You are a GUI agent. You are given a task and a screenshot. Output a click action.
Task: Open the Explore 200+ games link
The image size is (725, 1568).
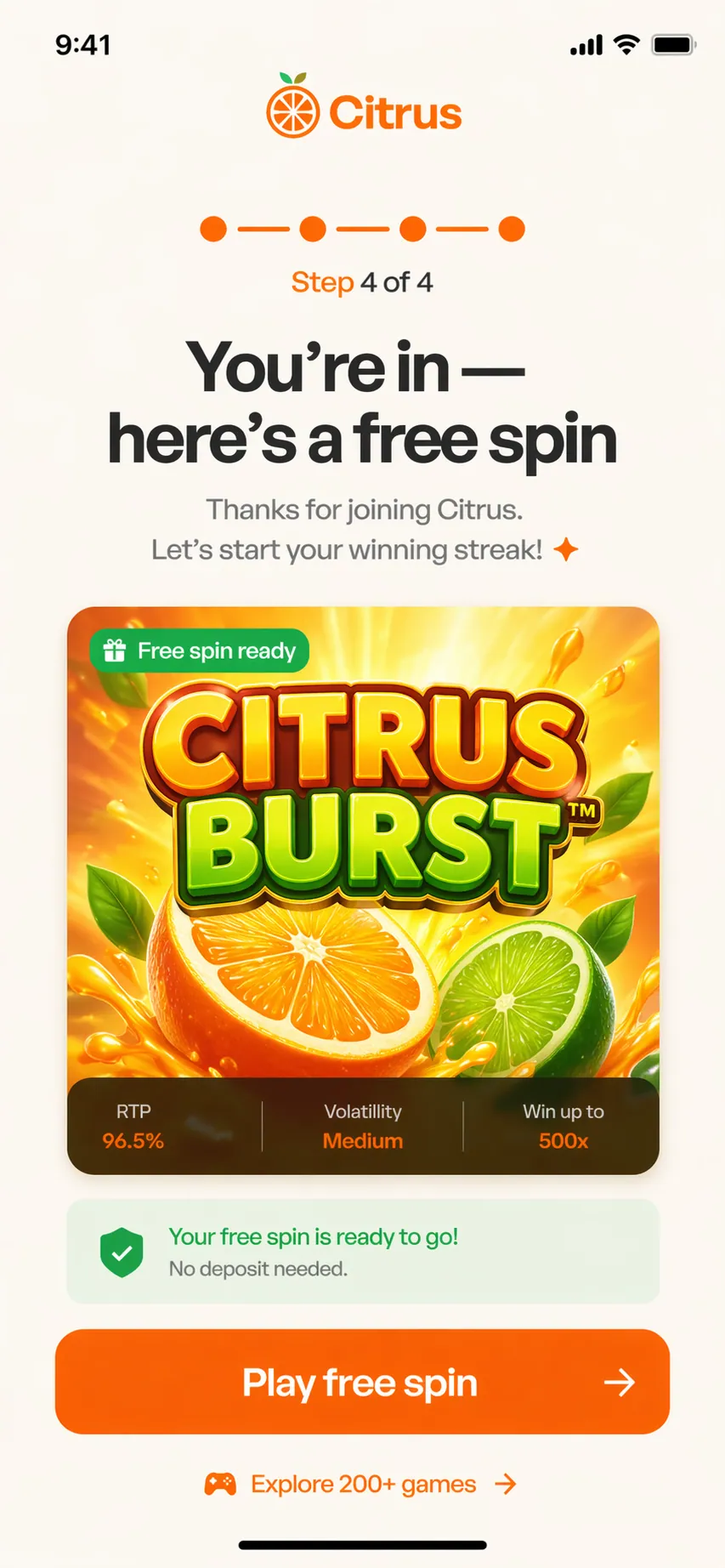tap(362, 1484)
